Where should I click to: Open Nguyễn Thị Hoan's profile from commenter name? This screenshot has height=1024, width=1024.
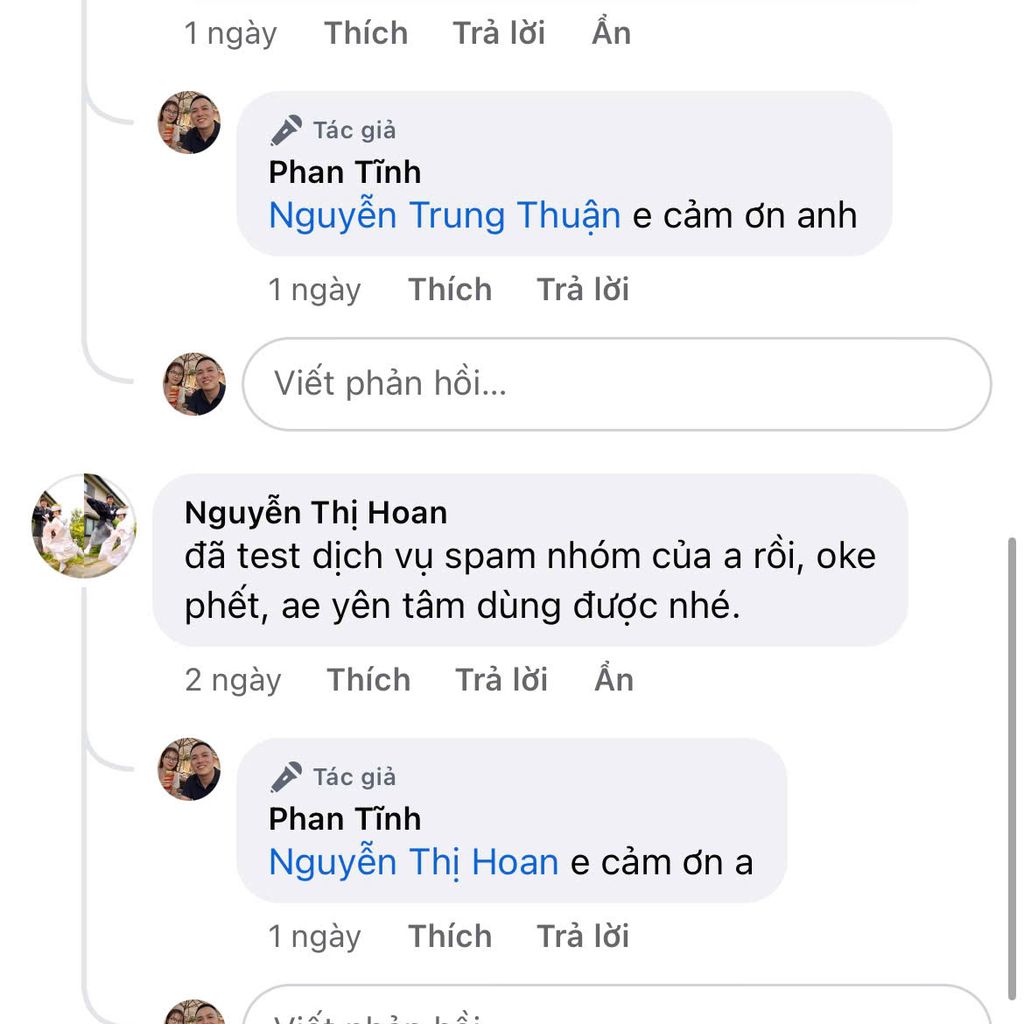pos(315,513)
